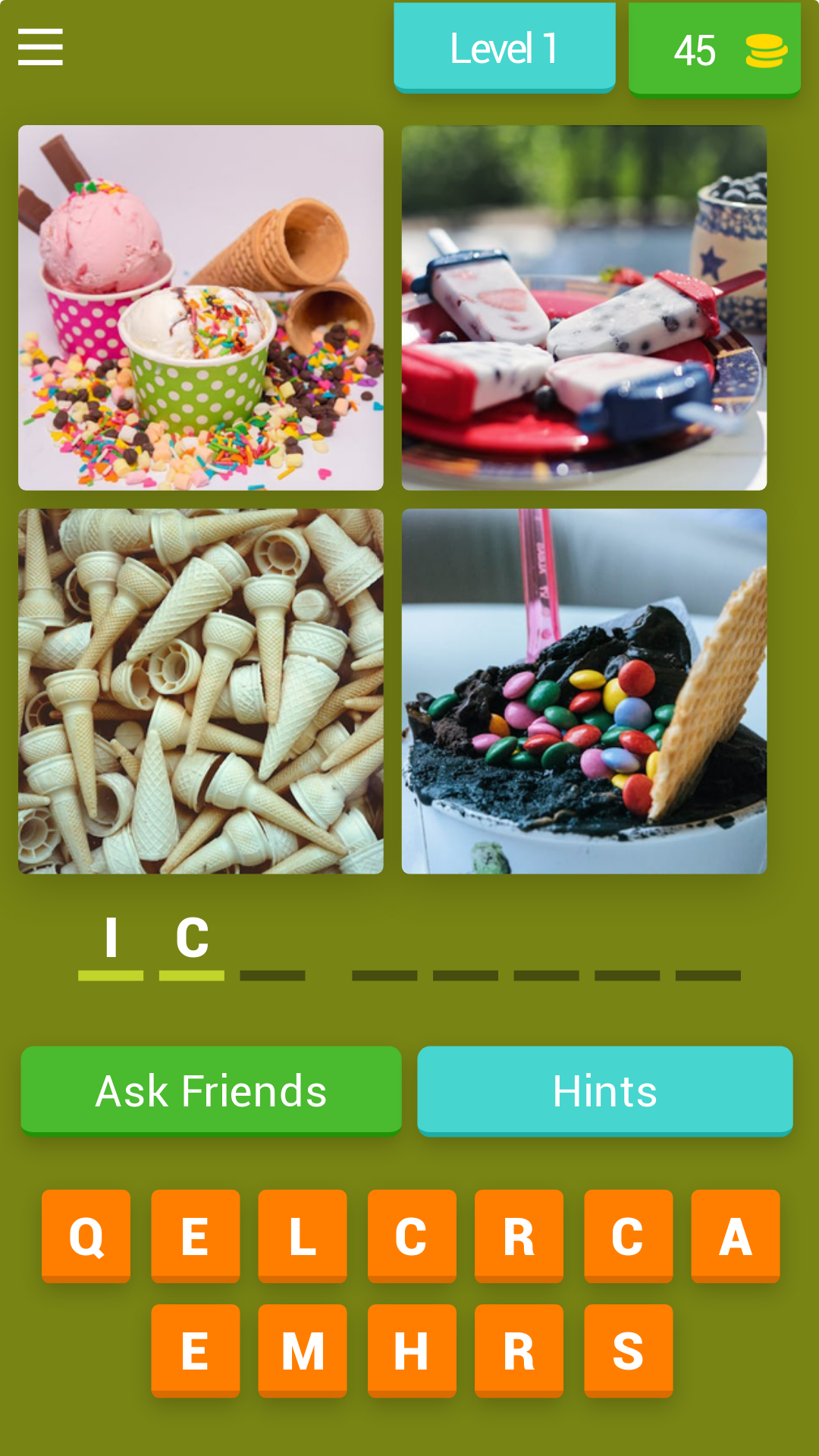
Task: Remove the placed letter I from the answer
Action: 111,940
